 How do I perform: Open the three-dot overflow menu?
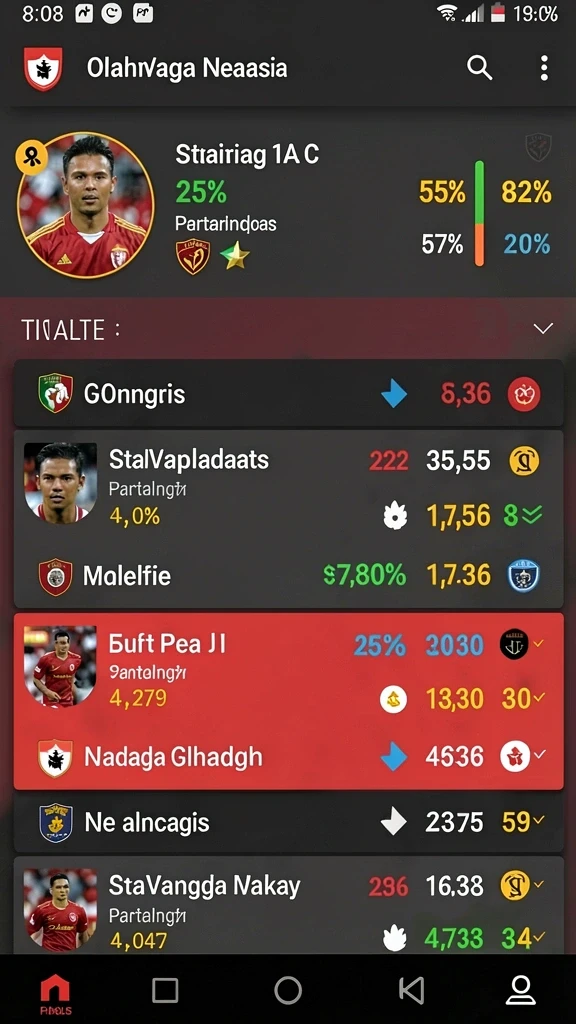544,67
